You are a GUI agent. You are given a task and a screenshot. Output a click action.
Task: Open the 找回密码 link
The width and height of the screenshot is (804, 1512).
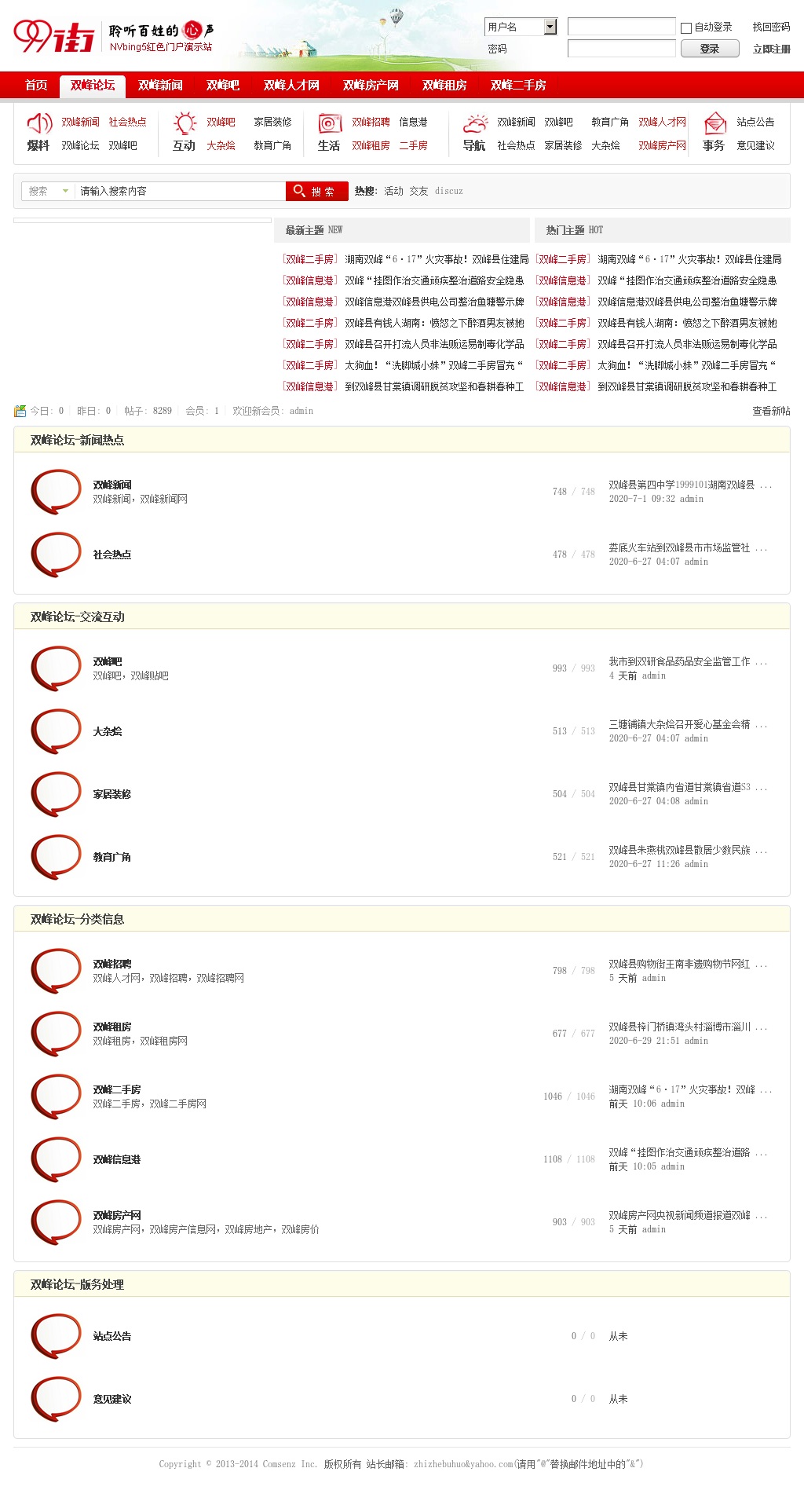(771, 27)
